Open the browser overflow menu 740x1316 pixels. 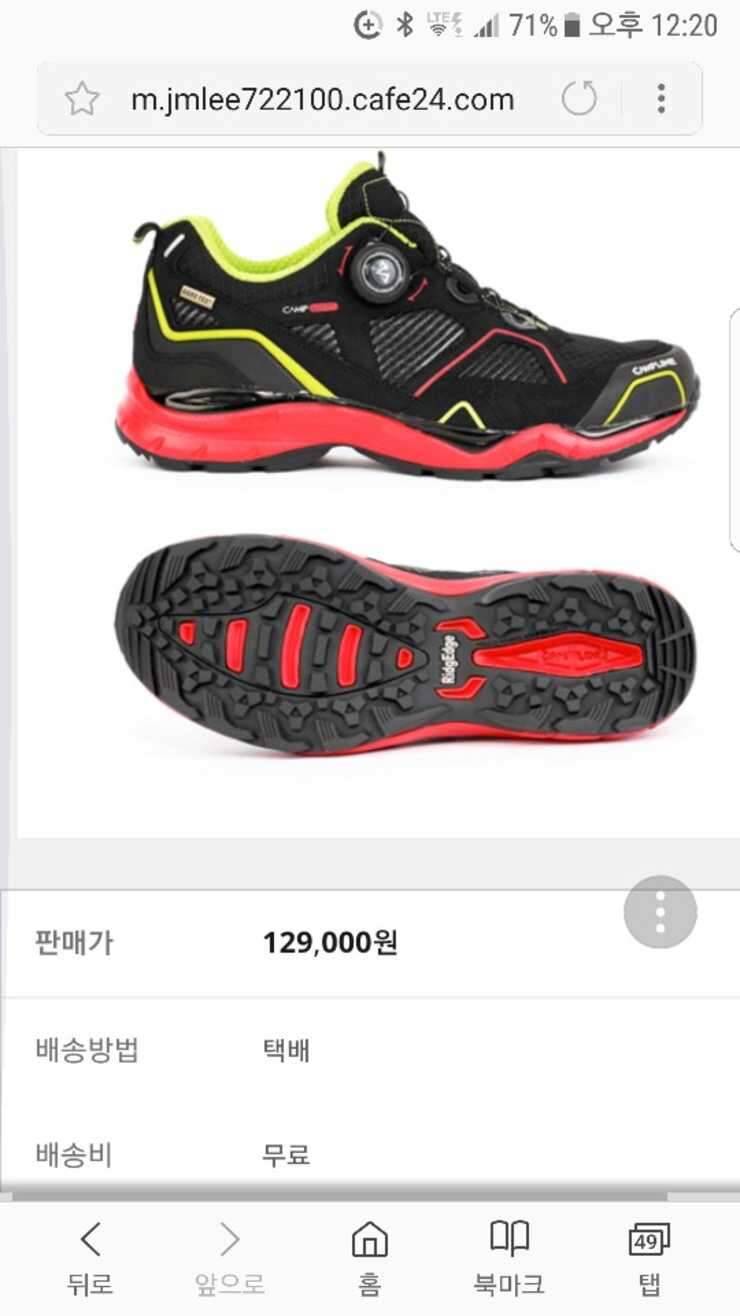[x=661, y=99]
